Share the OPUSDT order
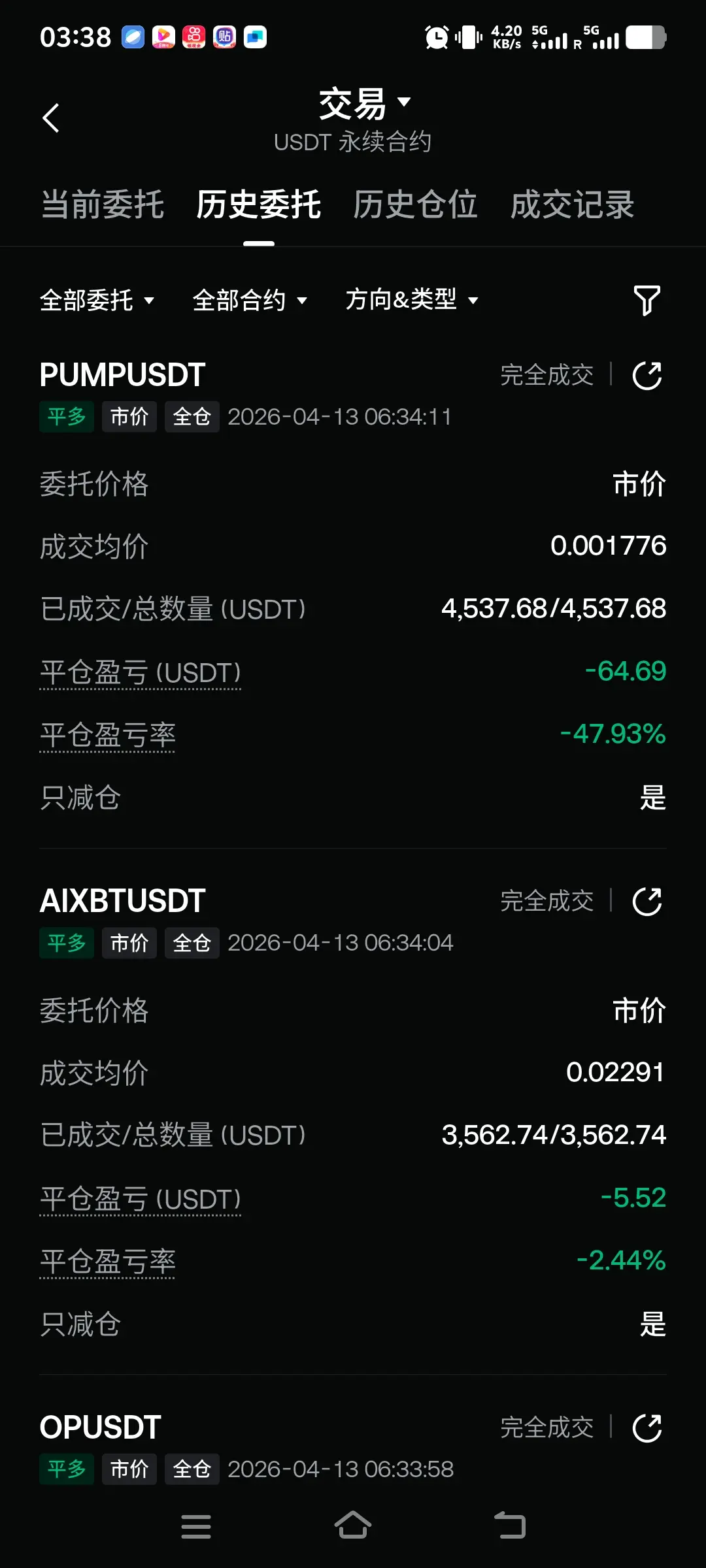This screenshot has height=1568, width=706. coord(647,1428)
